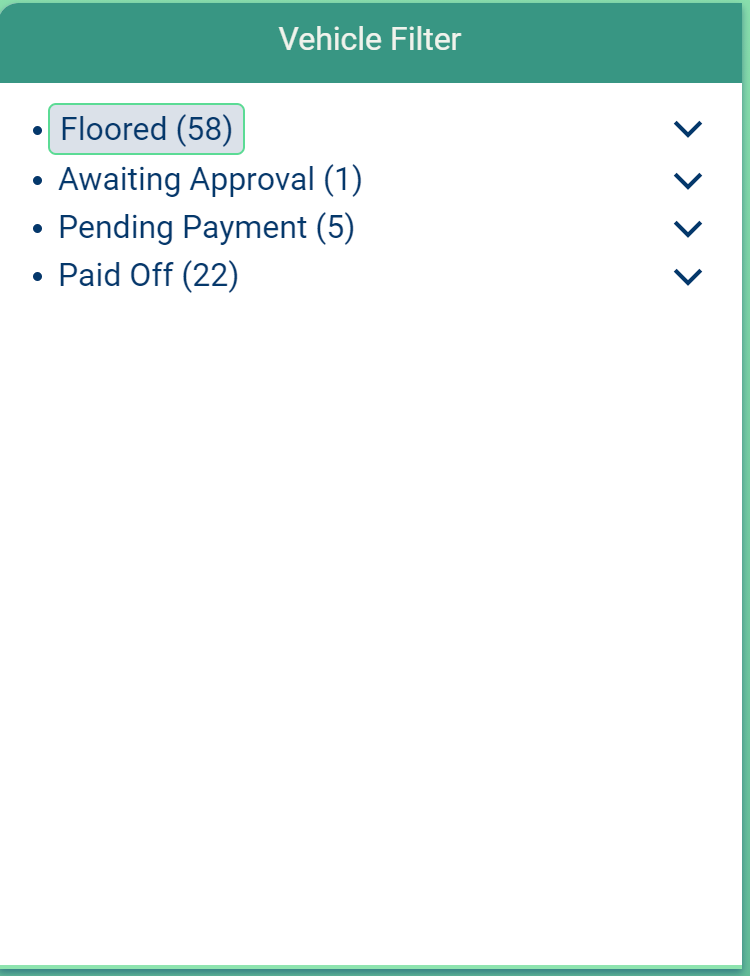Expand the Floored chevron
This screenshot has width=750, height=976.
coord(688,129)
